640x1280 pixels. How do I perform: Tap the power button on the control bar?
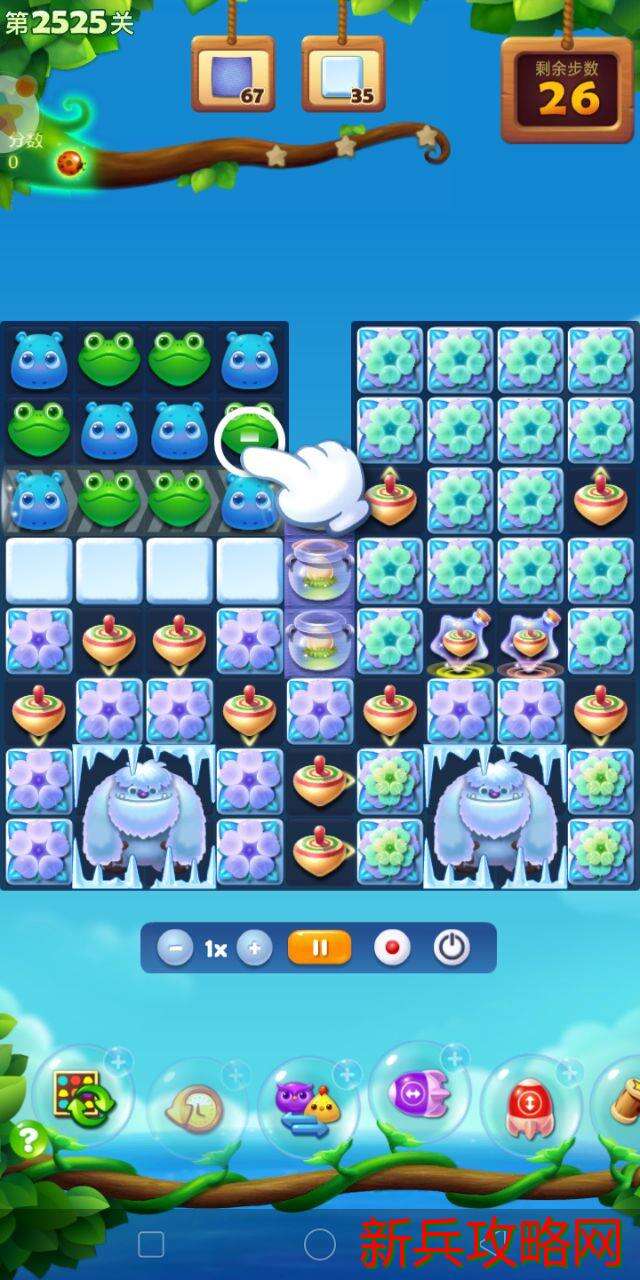coord(452,948)
